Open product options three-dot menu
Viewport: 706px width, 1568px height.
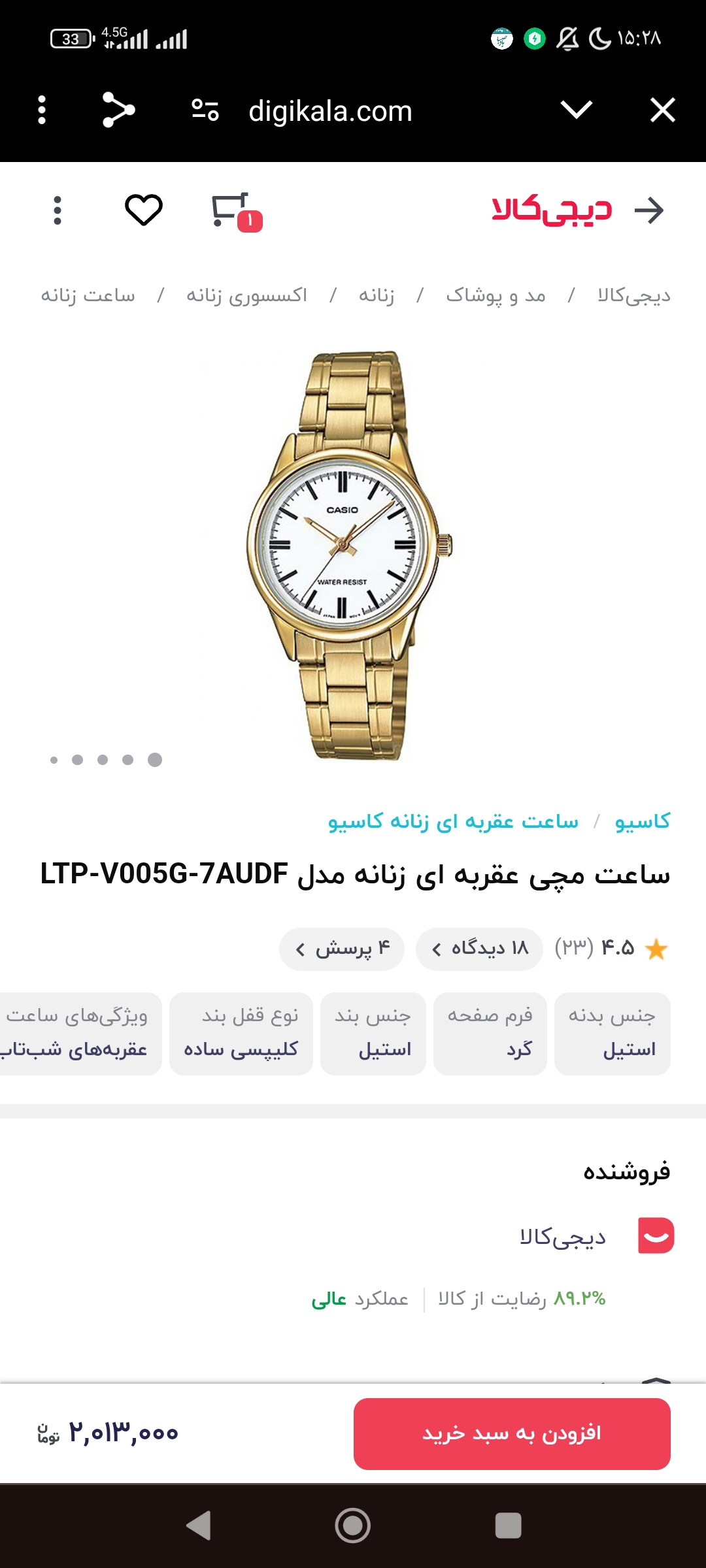point(58,210)
